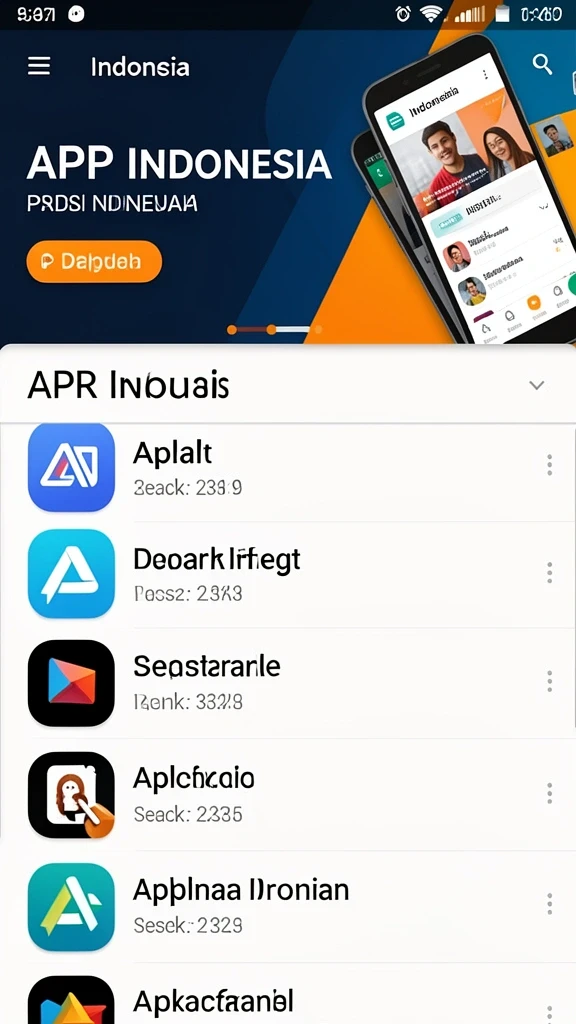Viewport: 576px width, 1024px height.
Task: Open overflow menu for Applnaa Dronian
Action: click(549, 904)
